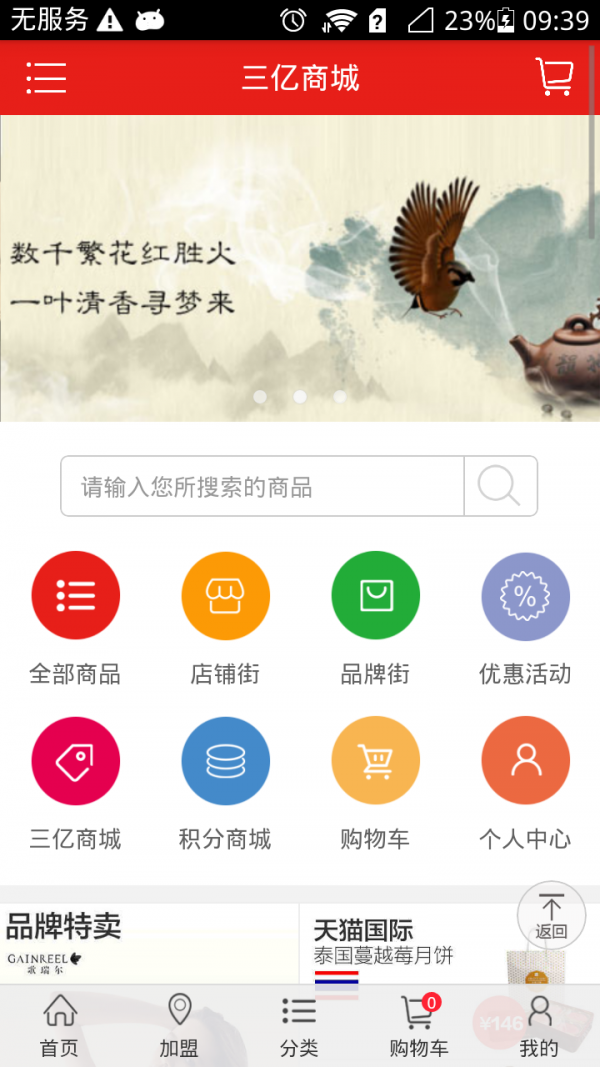
Task: Open the pink 三亿商城 tag icon
Action: click(x=75, y=761)
